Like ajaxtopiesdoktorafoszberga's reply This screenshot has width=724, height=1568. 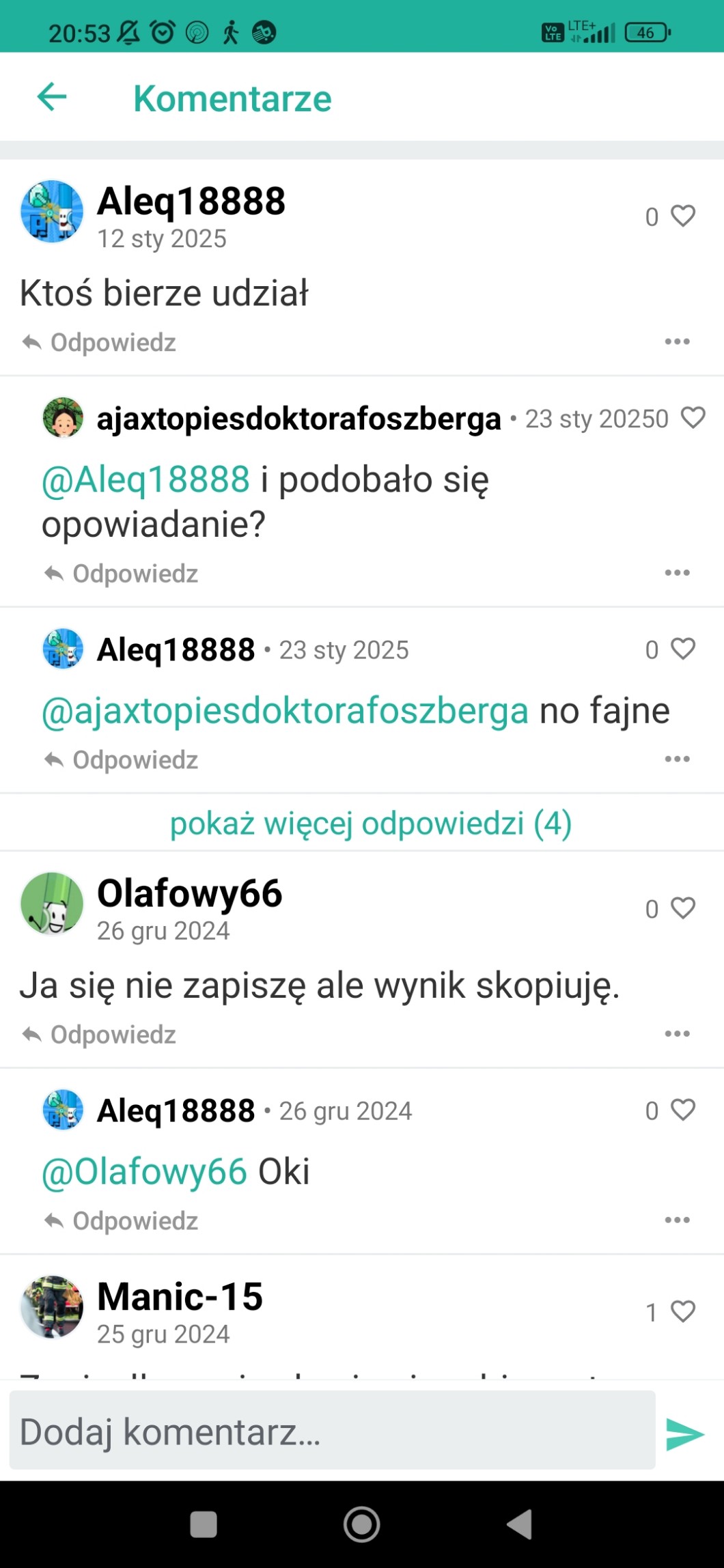click(693, 417)
